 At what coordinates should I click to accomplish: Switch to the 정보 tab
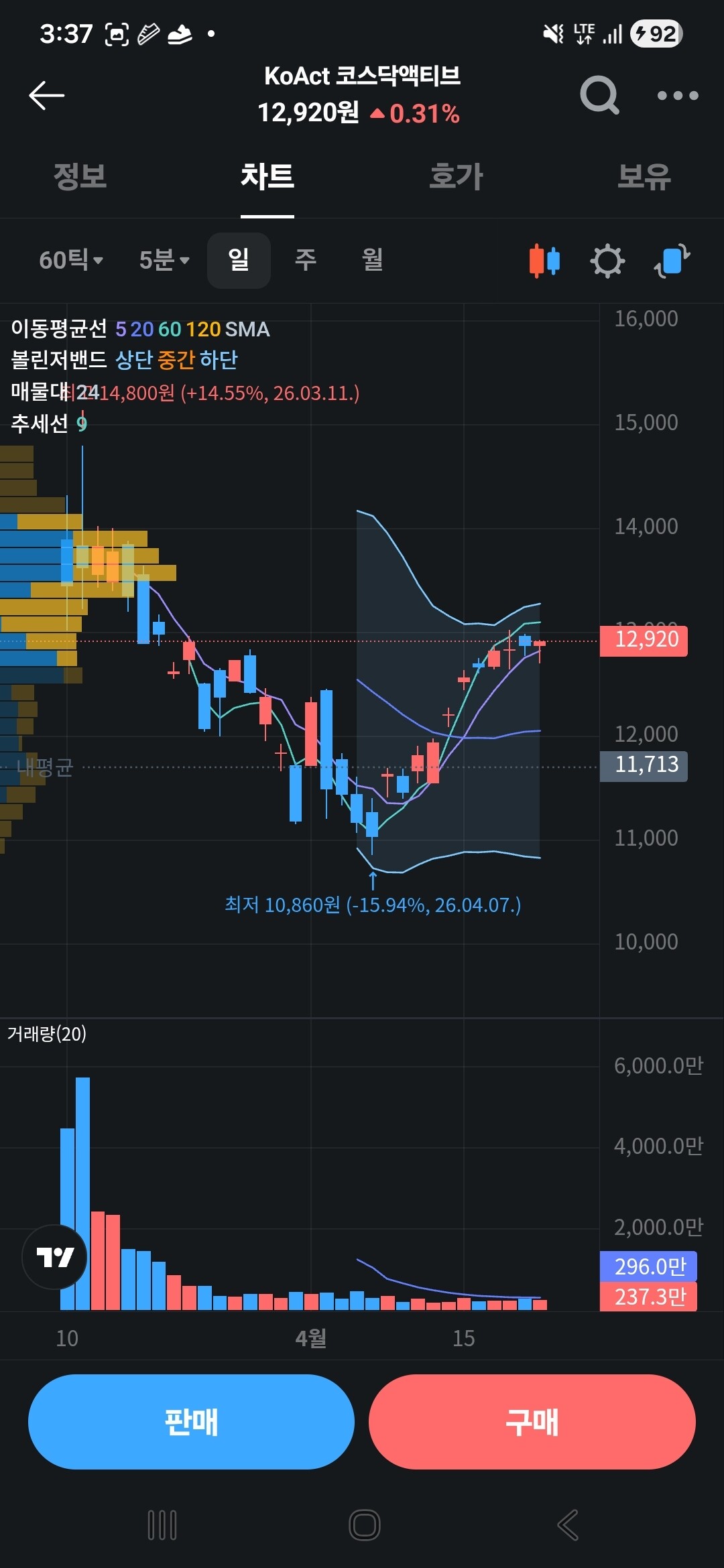point(80,176)
